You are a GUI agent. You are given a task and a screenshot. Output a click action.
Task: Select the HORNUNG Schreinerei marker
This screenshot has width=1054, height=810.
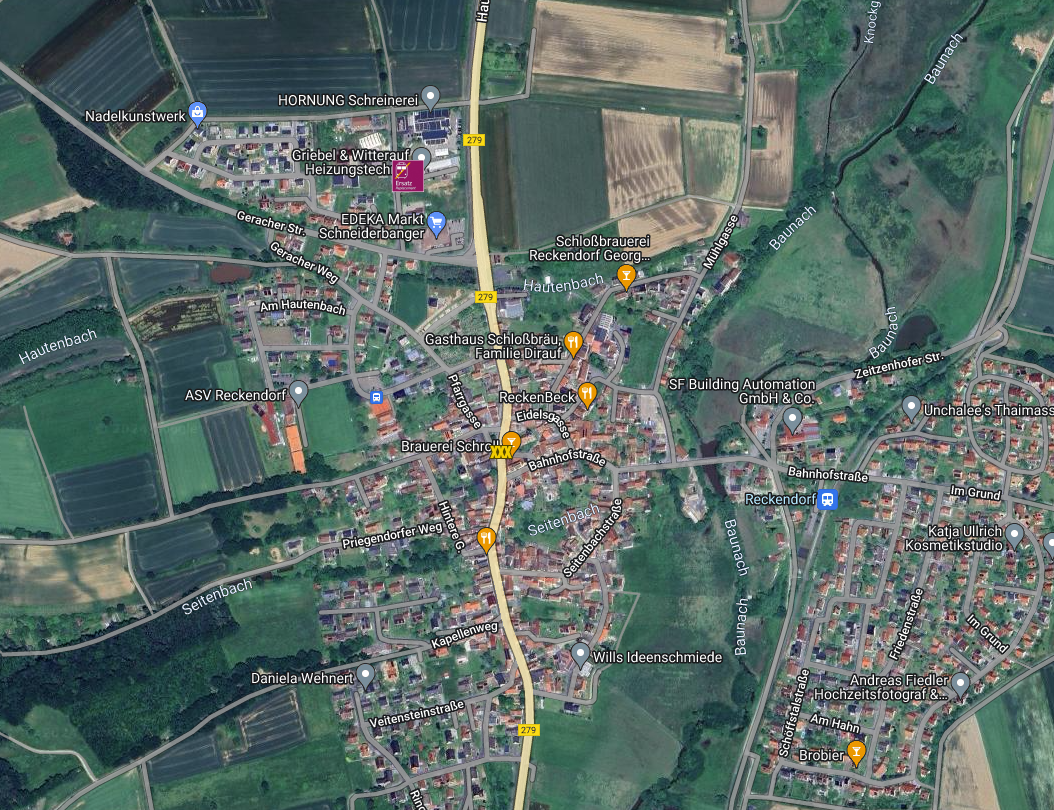[431, 97]
